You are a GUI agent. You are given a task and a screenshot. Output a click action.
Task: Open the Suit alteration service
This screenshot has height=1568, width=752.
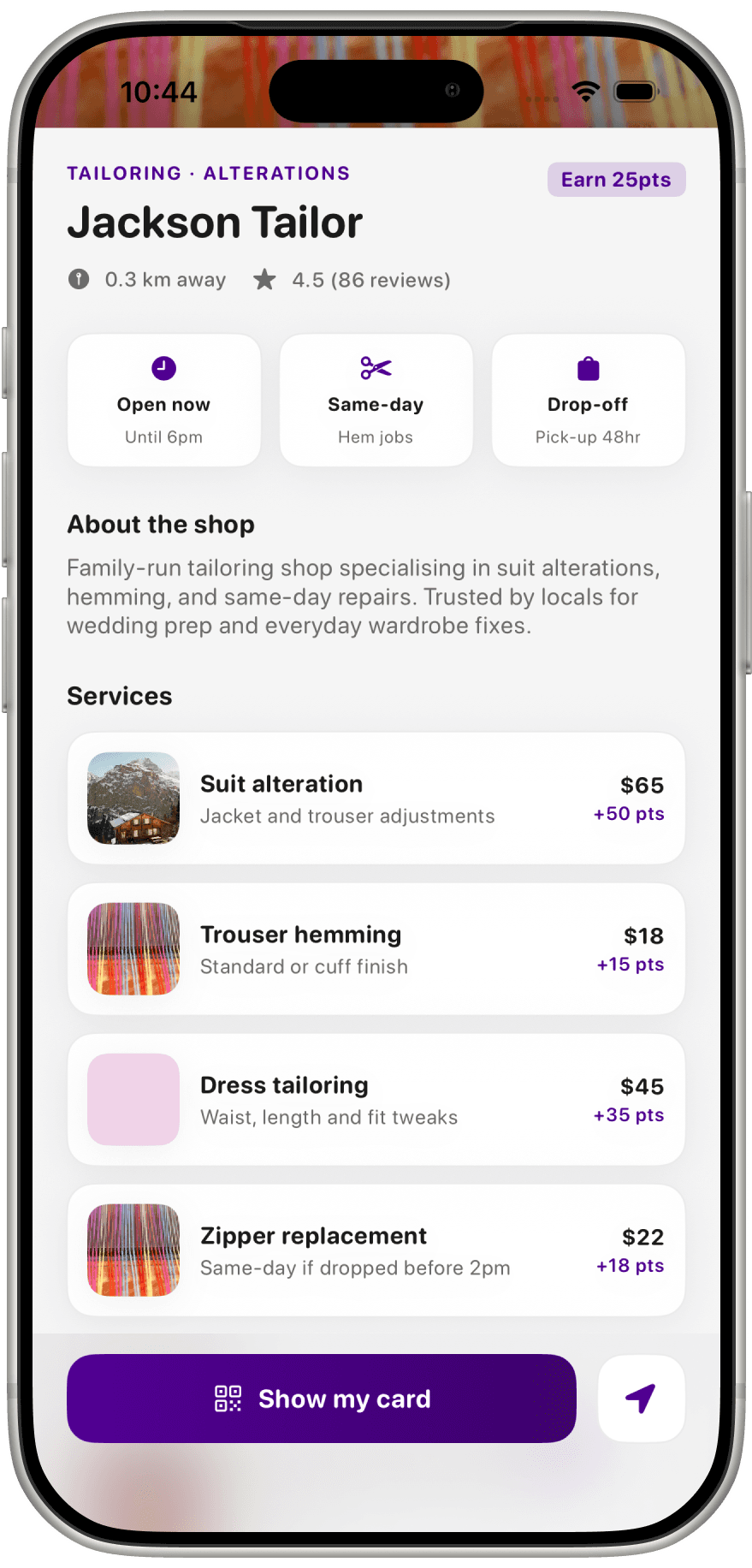tap(376, 798)
